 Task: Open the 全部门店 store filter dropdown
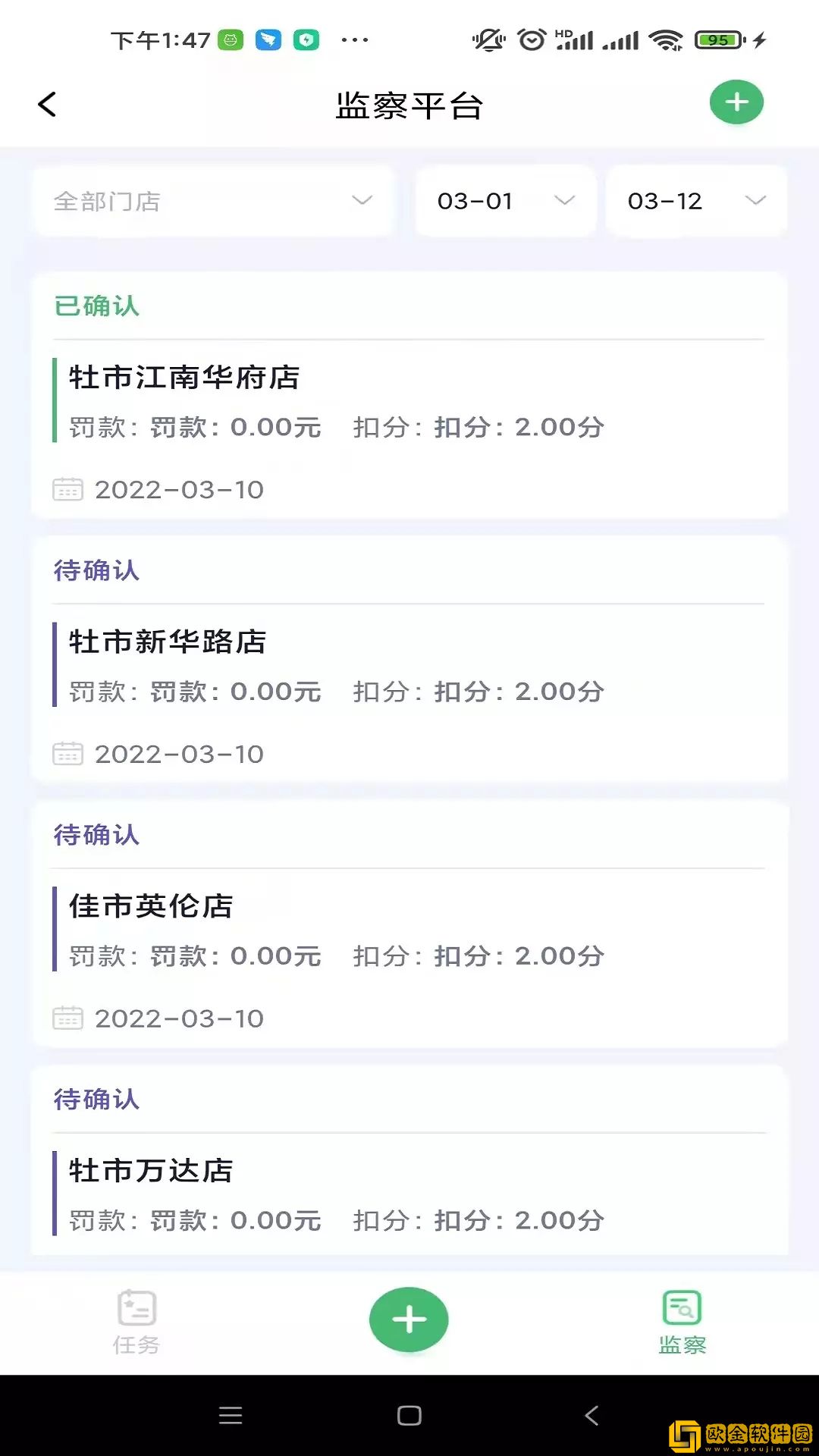click(x=212, y=201)
